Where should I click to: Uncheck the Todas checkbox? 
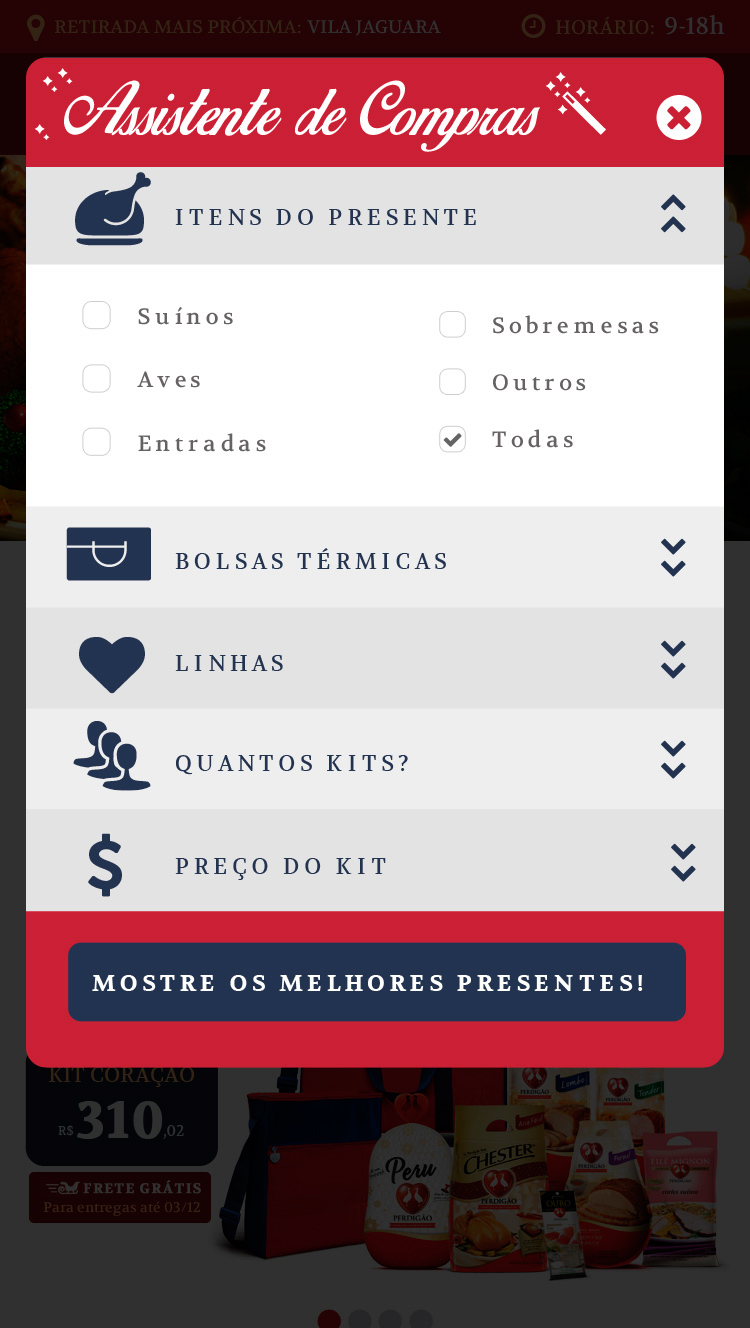(x=453, y=439)
